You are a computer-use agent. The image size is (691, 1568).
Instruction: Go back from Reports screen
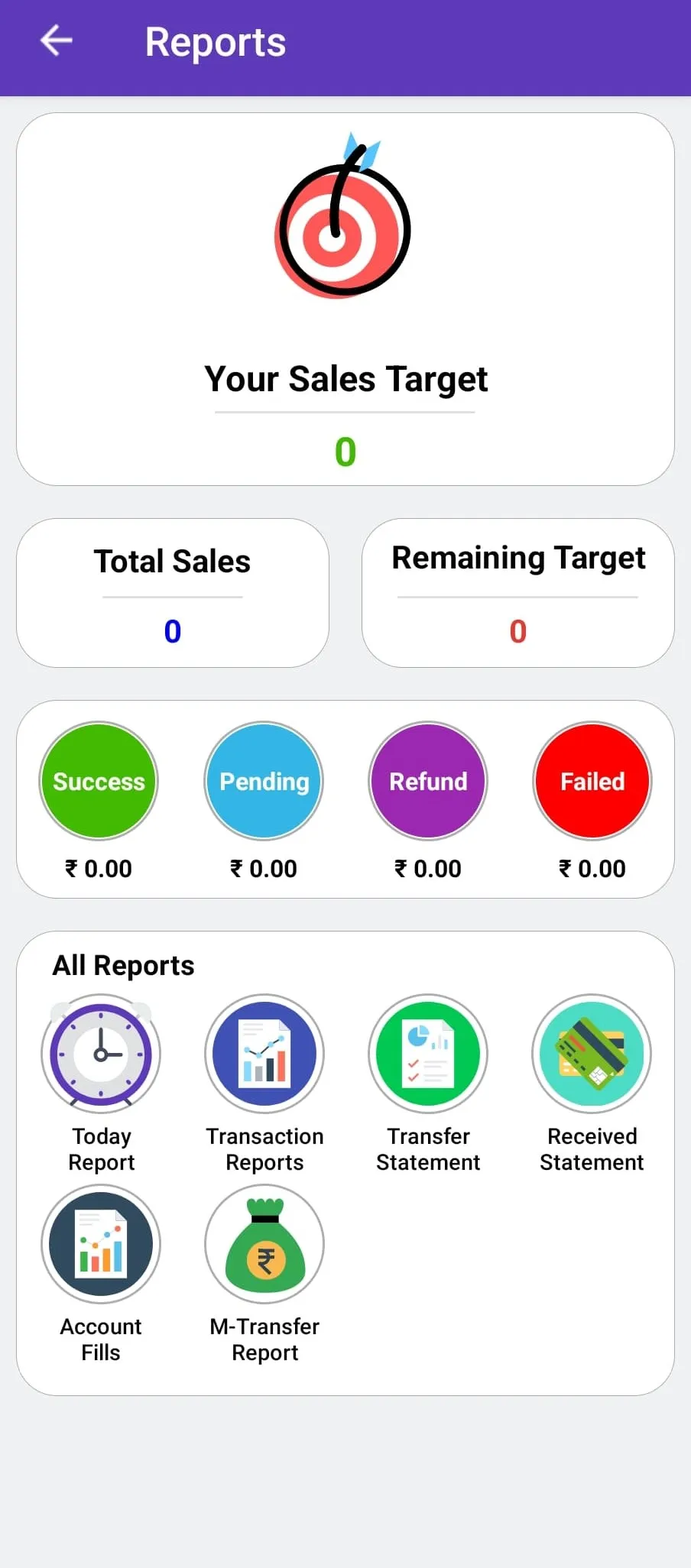tap(56, 40)
